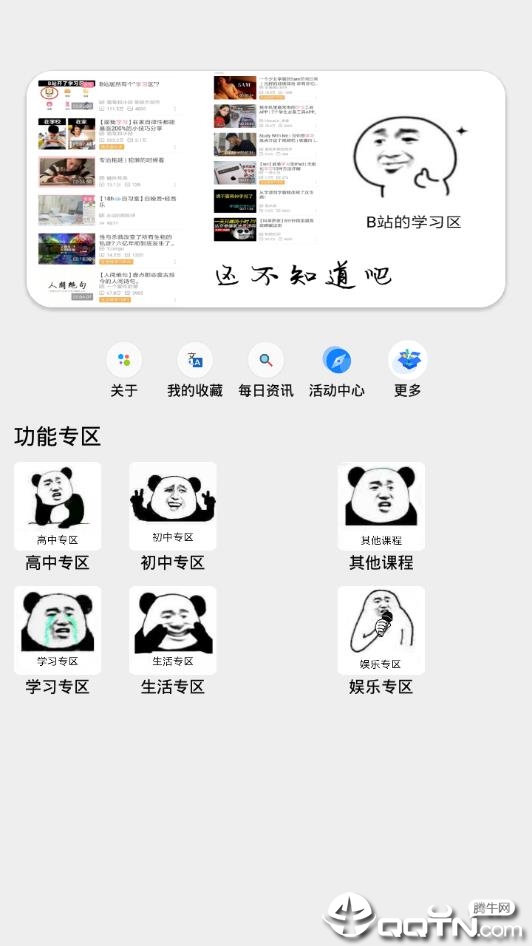Open the 更多 shortcut
Screen dimensions: 532x946
pos(408,370)
